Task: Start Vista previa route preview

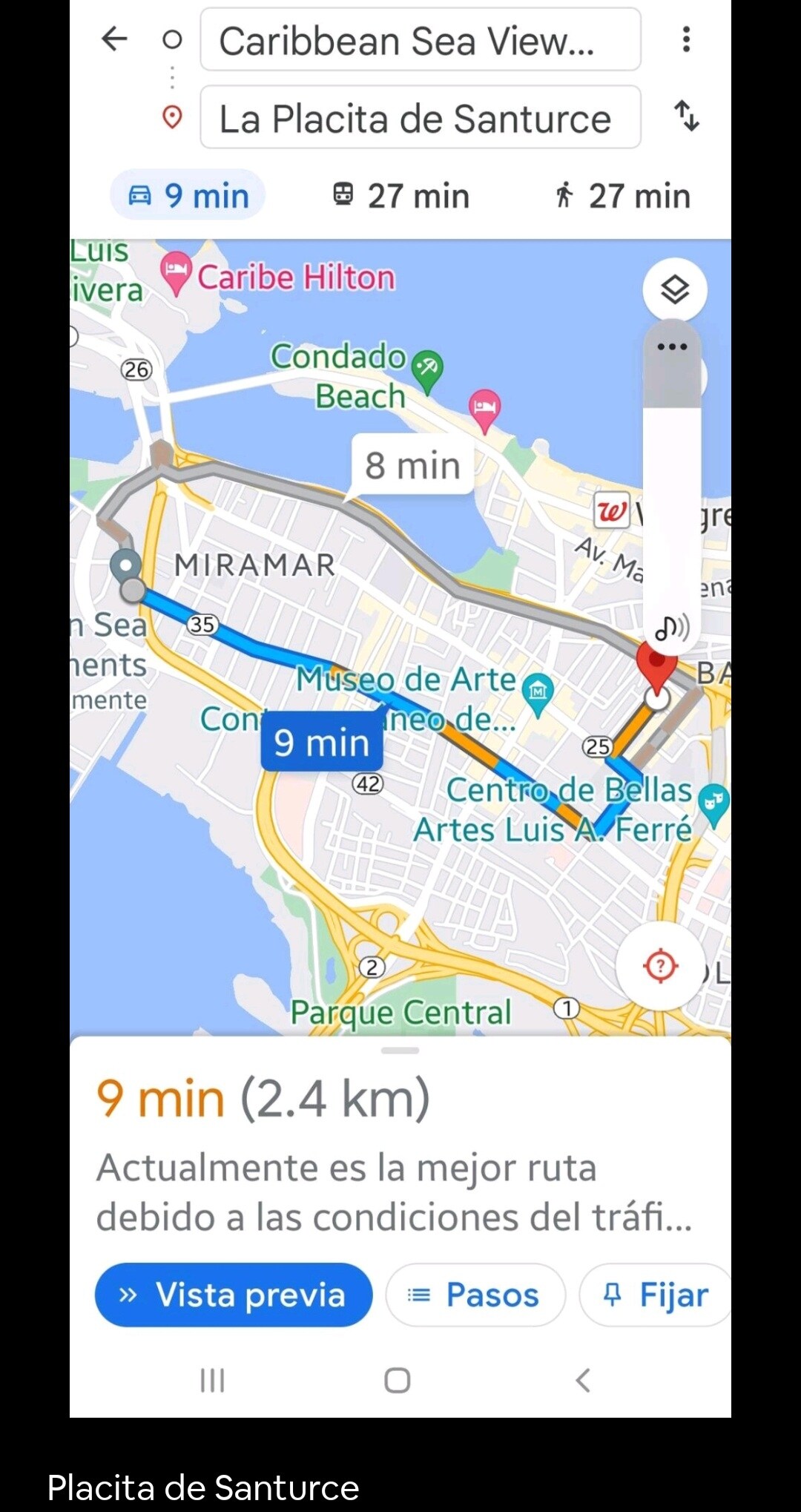Action: (x=234, y=1295)
